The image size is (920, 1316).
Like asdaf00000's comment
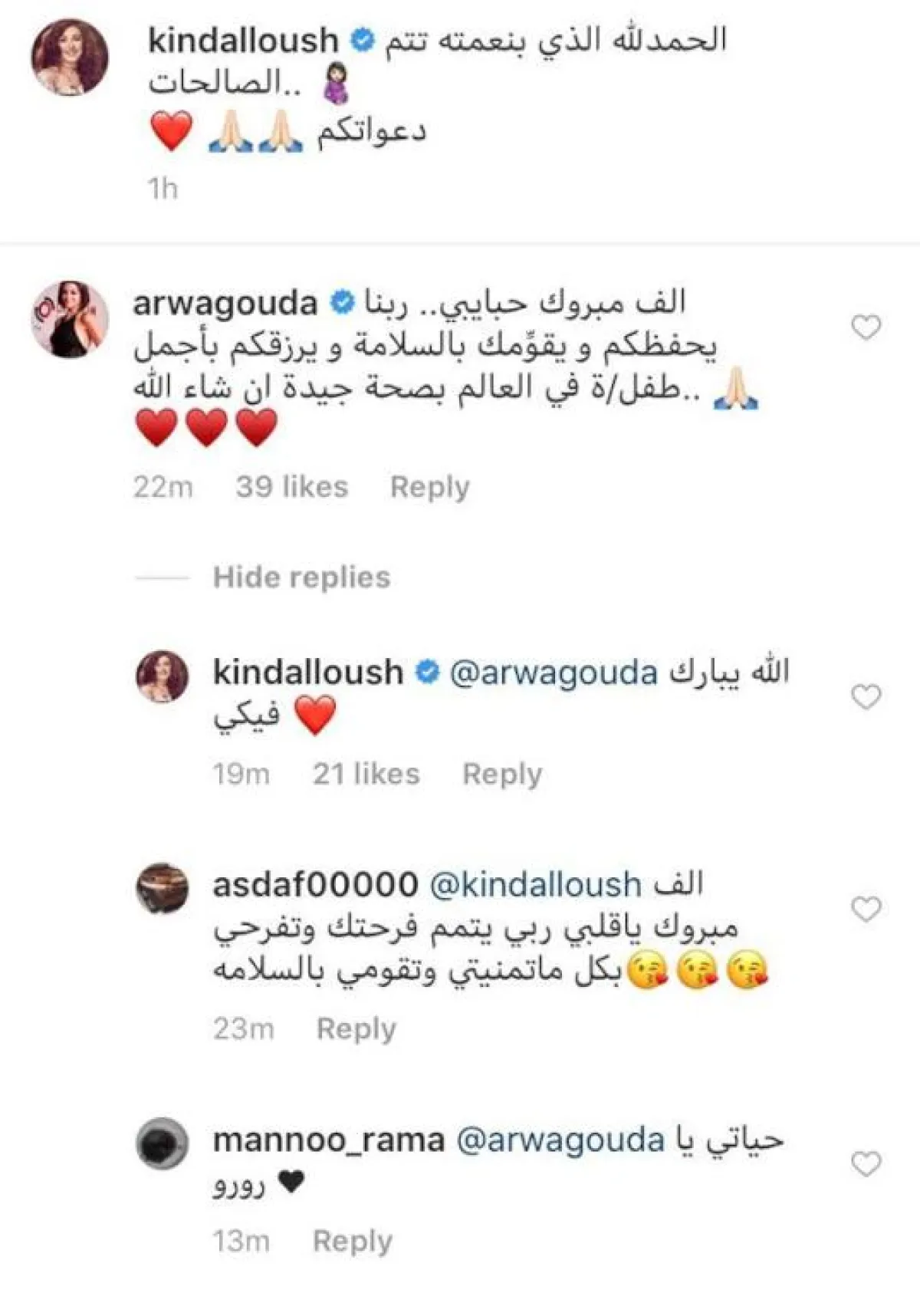(866, 909)
